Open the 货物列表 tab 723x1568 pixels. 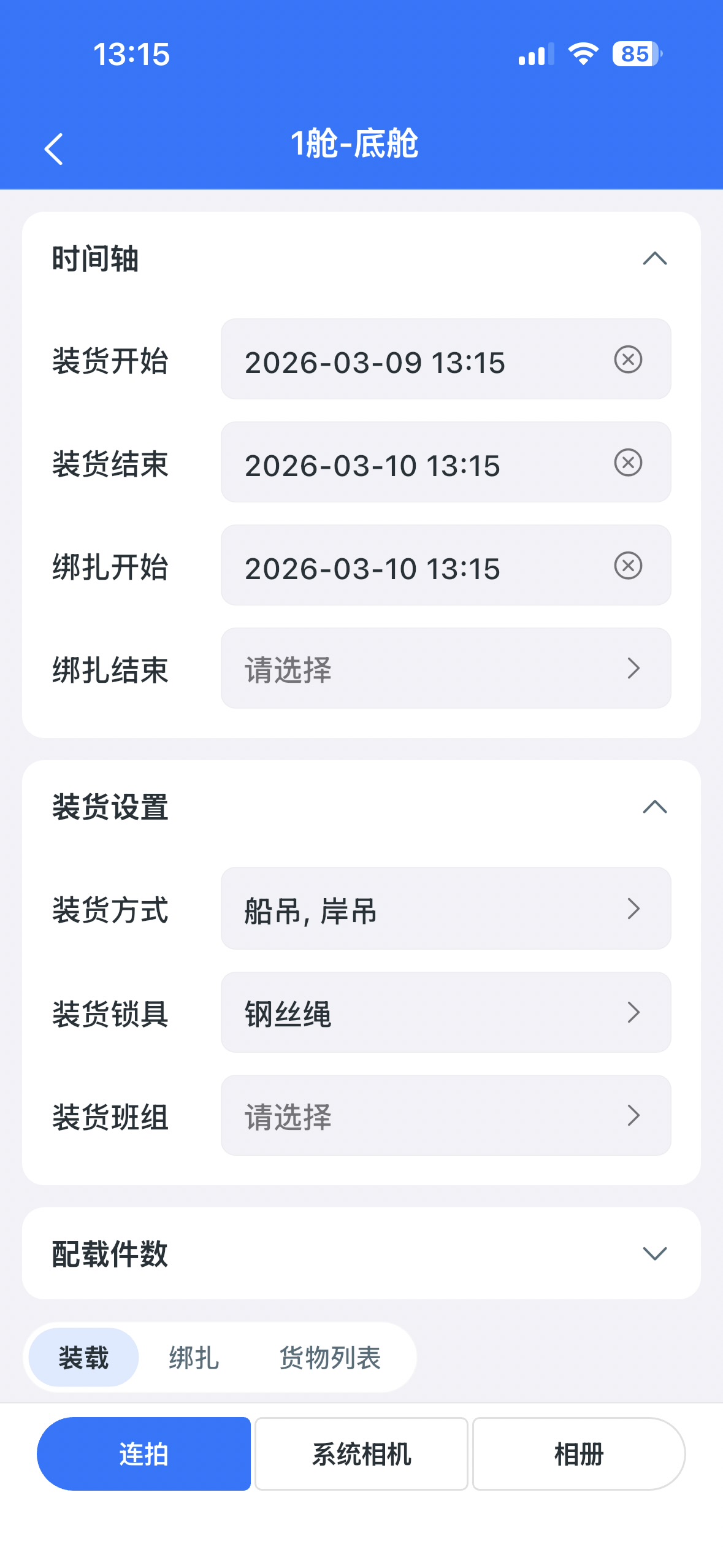tap(329, 1358)
